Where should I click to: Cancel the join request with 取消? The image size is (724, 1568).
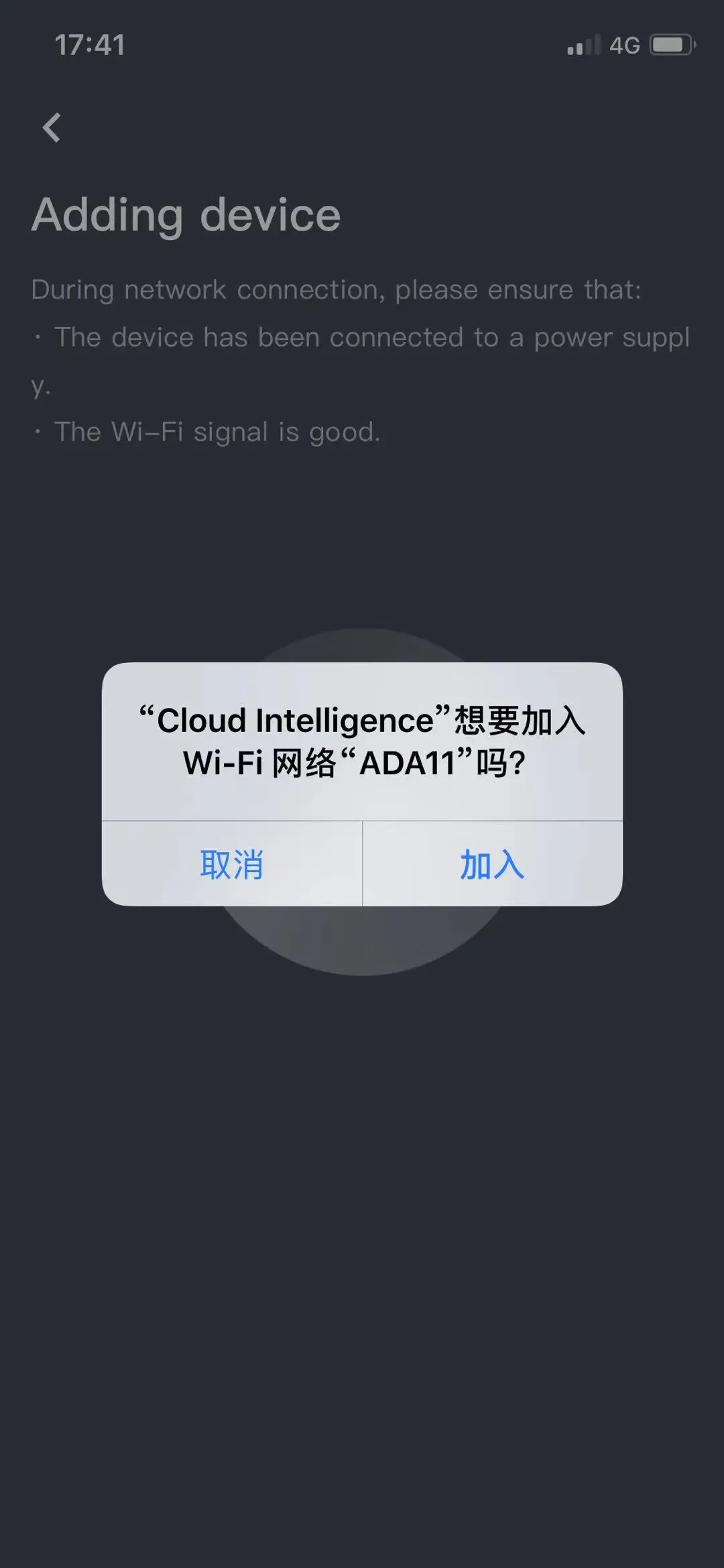click(232, 864)
